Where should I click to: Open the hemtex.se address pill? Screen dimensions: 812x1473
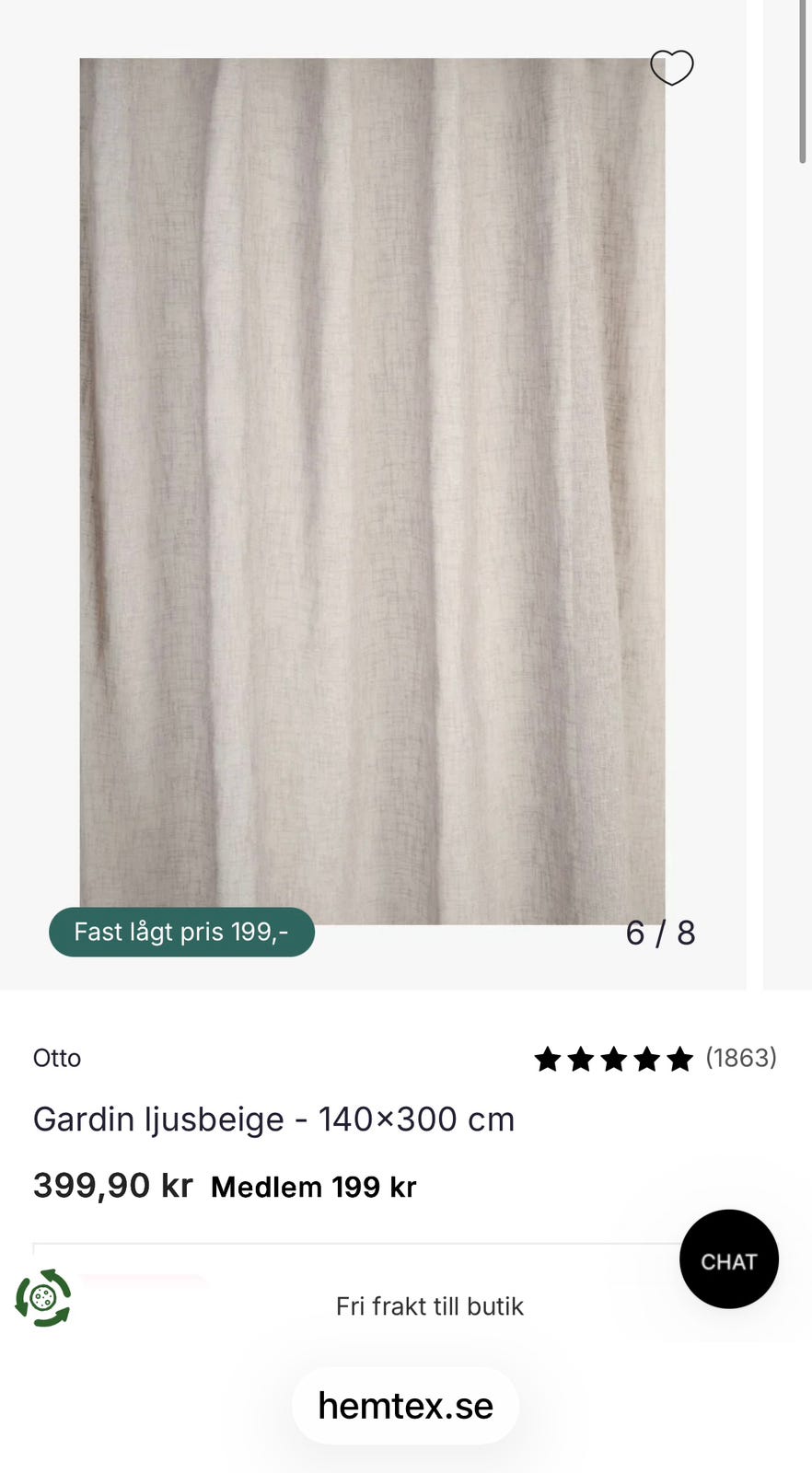click(x=405, y=1406)
